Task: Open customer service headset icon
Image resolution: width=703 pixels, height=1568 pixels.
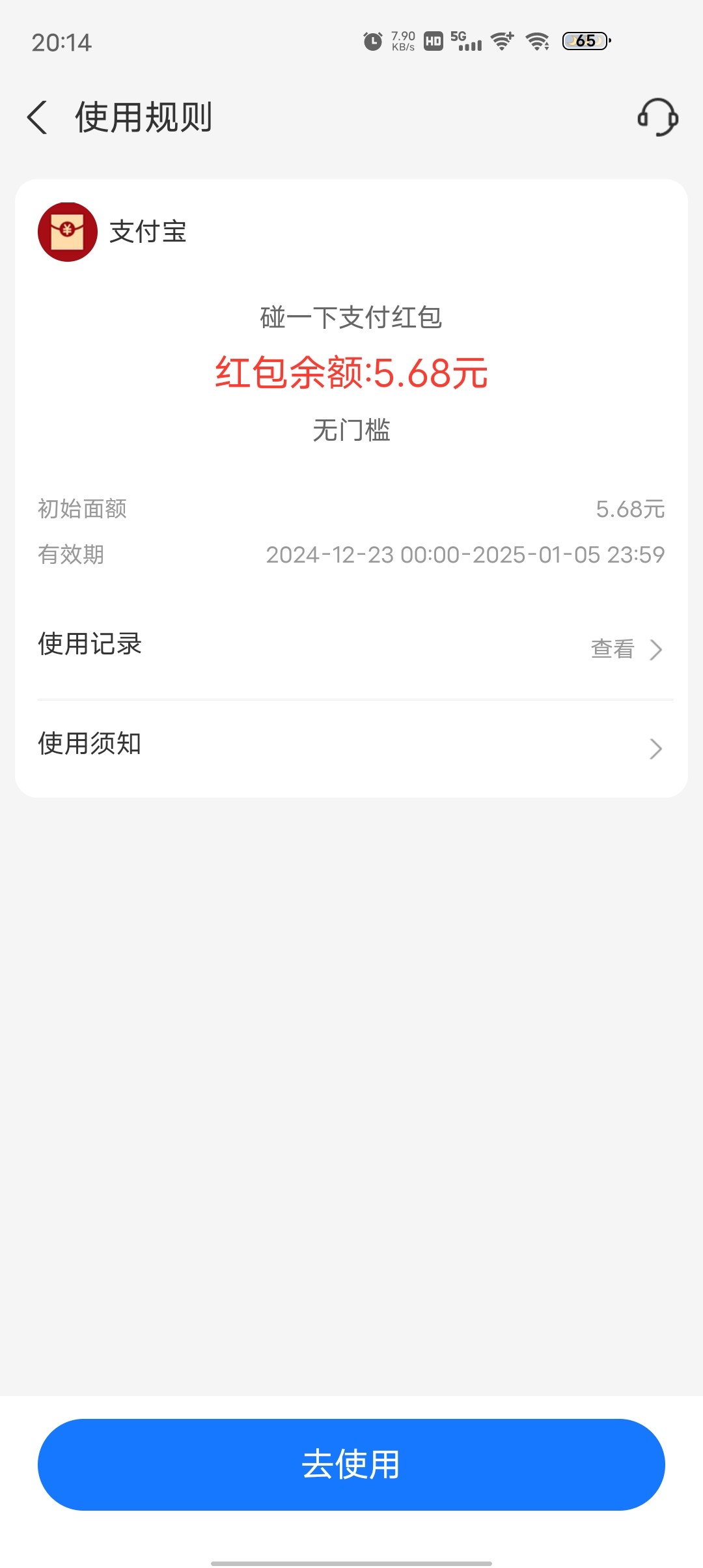Action: coord(657,118)
